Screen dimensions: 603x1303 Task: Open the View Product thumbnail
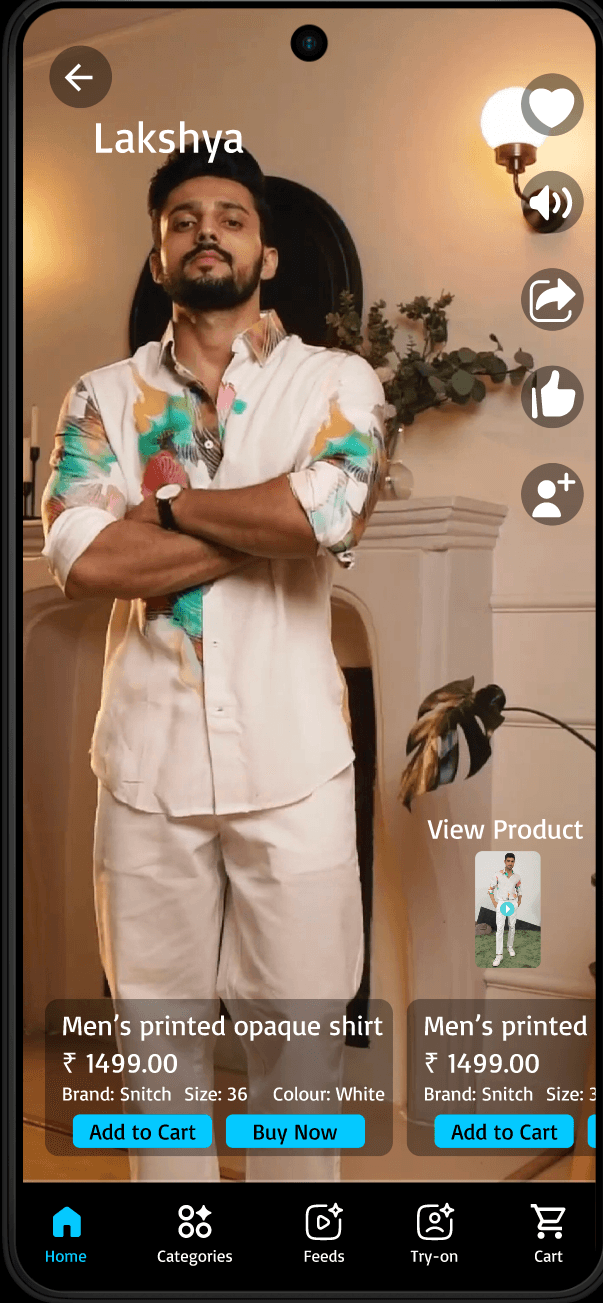[x=507, y=909]
